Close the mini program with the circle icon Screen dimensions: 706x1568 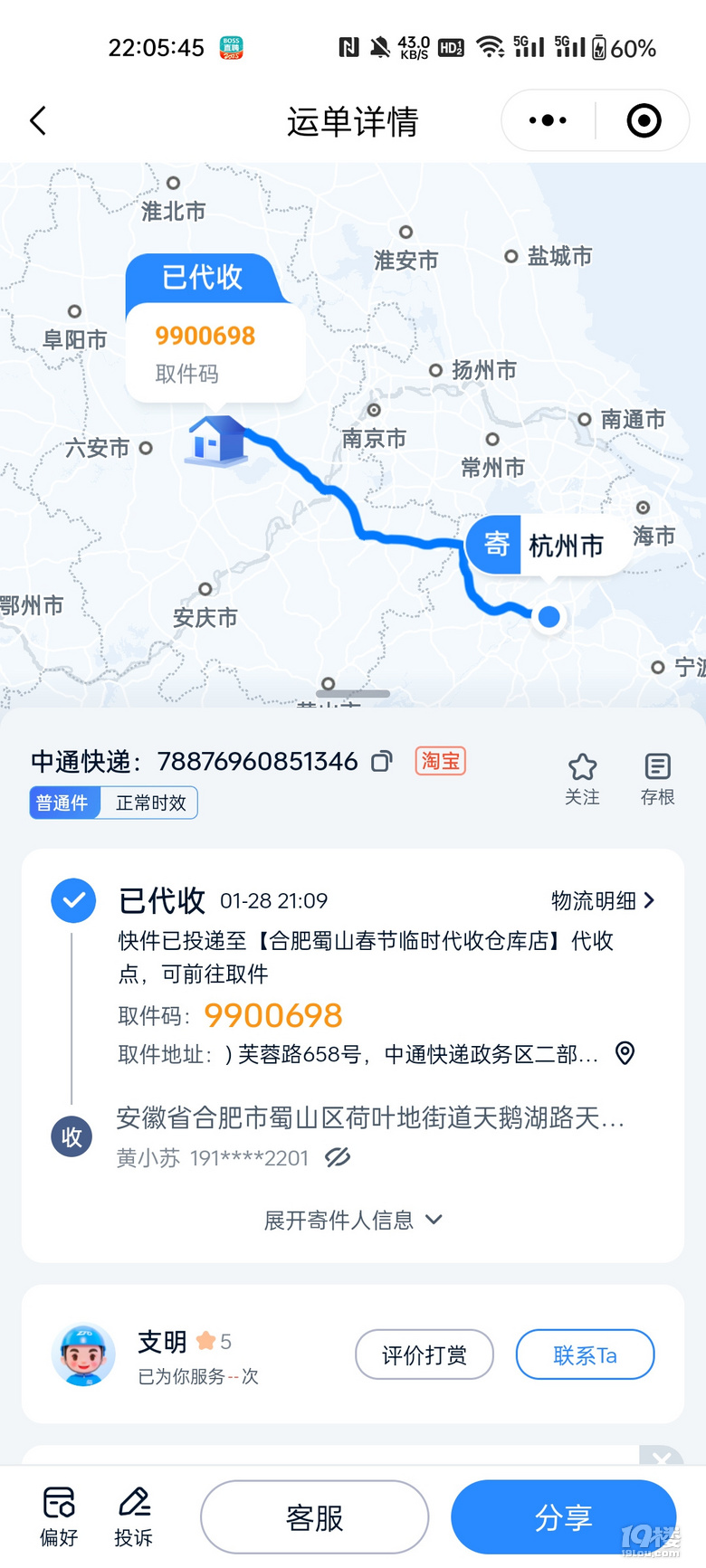coord(644,120)
